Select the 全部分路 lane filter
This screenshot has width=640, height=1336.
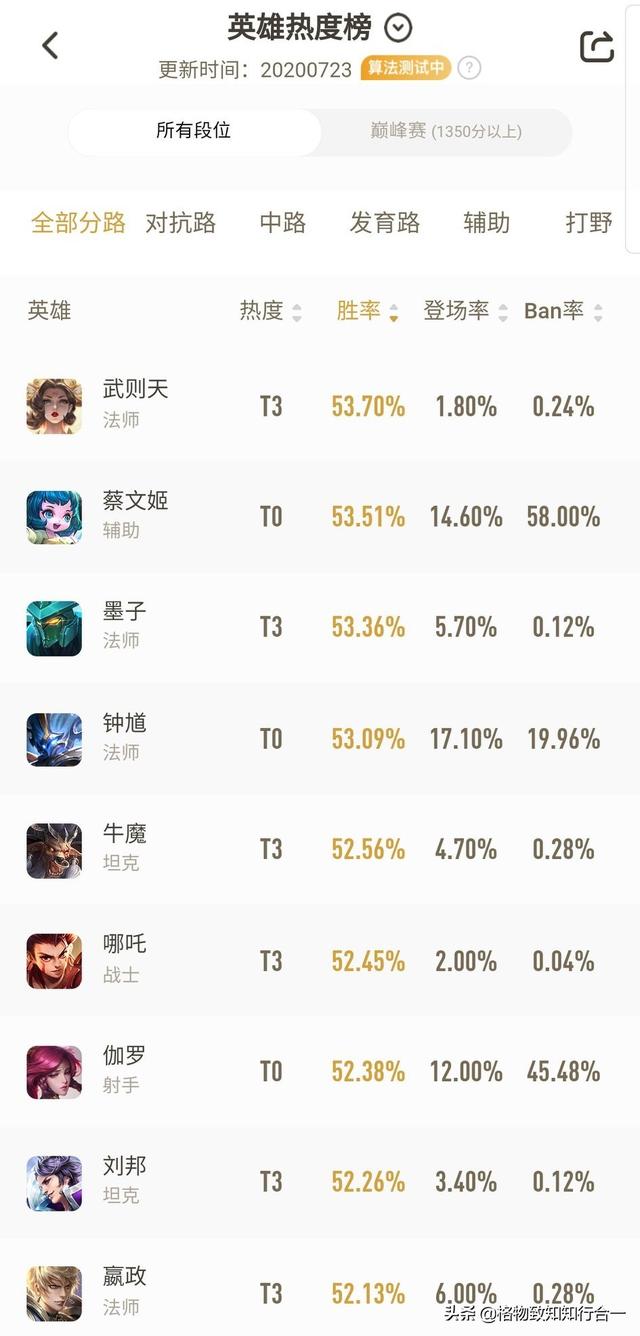78,223
